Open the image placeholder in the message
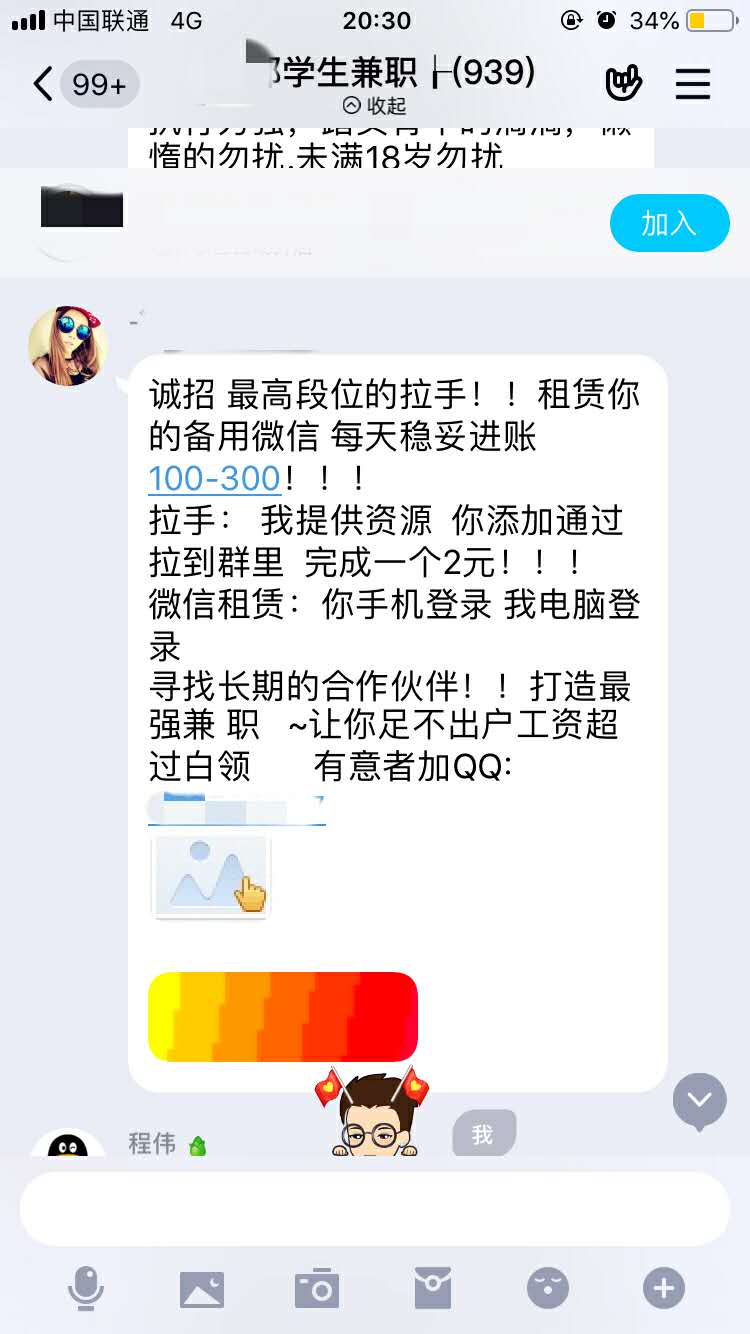 click(211, 876)
